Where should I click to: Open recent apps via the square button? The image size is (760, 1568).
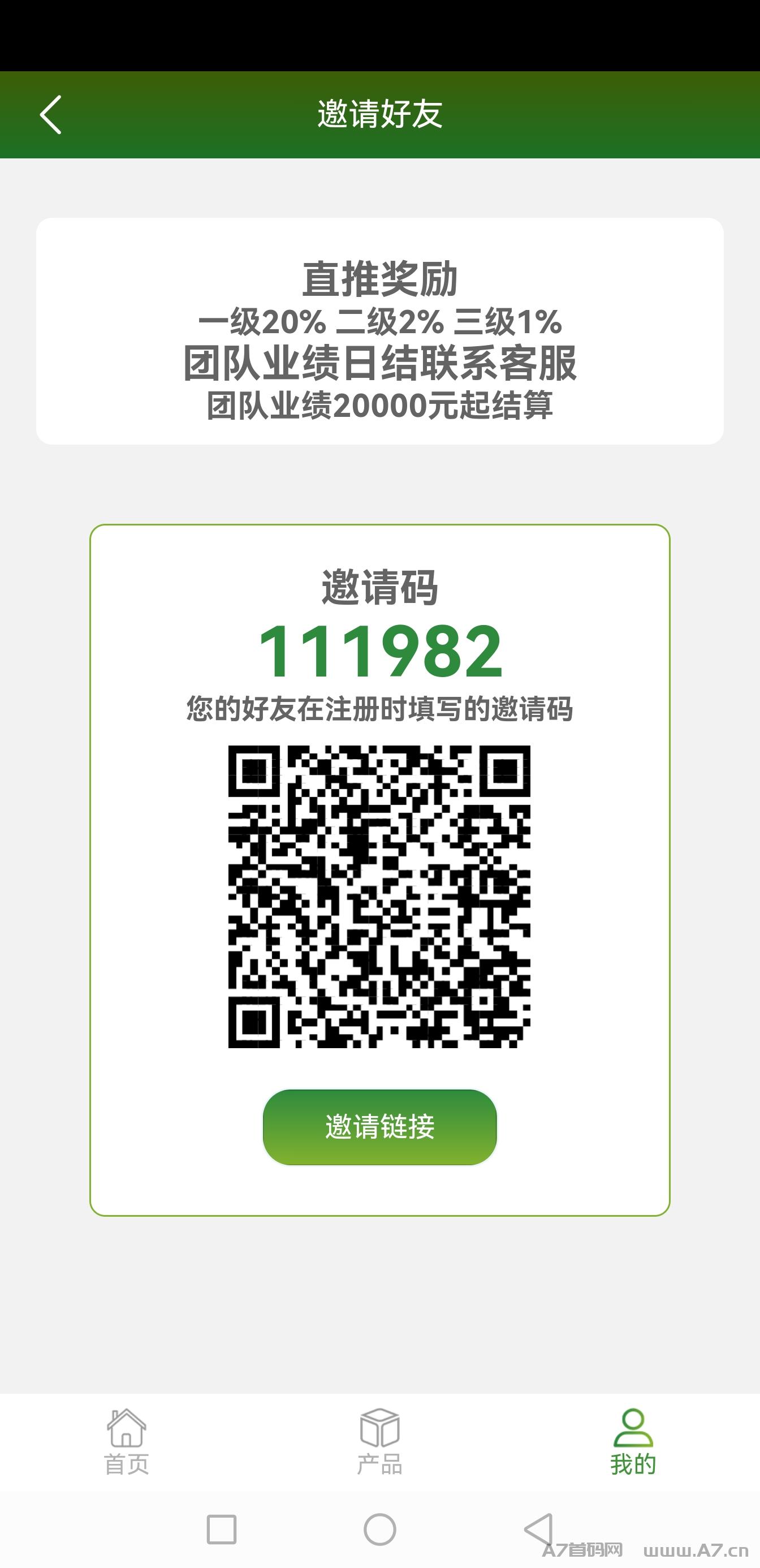(x=222, y=1529)
